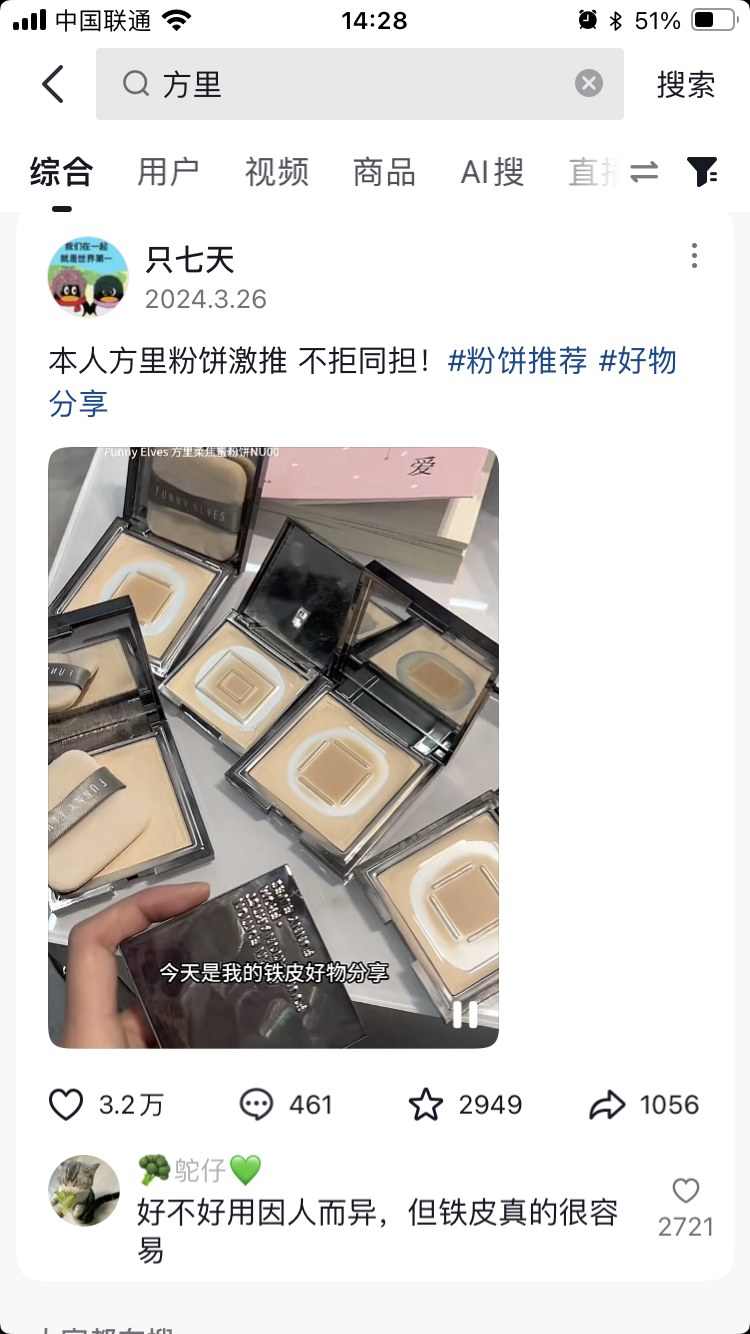Open comments with 461 replies
The image size is (750, 1334).
pos(257,1105)
